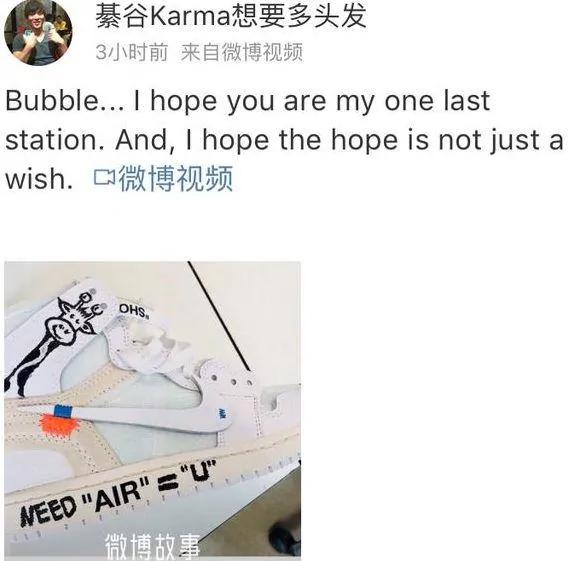
Task: Open the username 綦谷Karma想要多头发
Action: (x=231, y=17)
